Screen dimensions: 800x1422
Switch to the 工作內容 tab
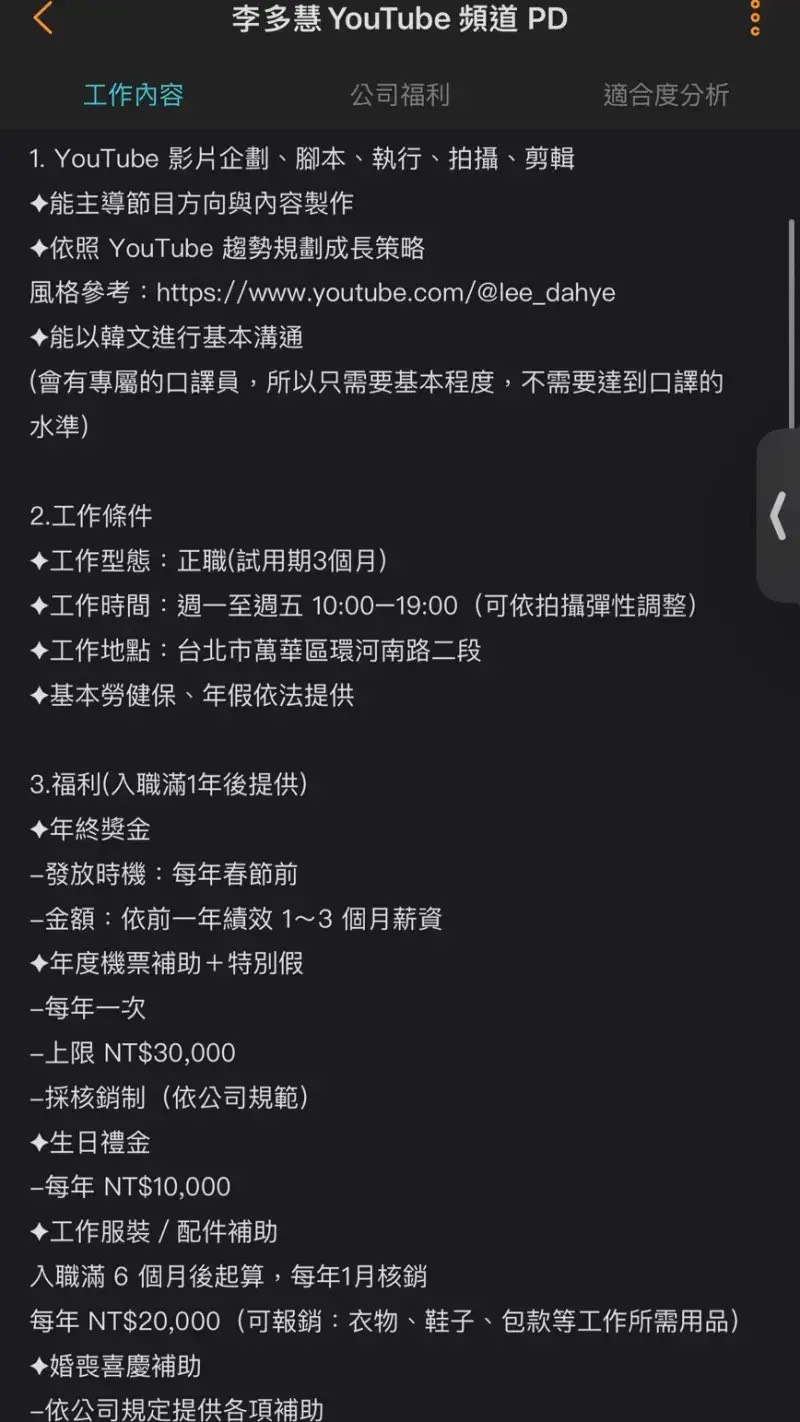(133, 95)
